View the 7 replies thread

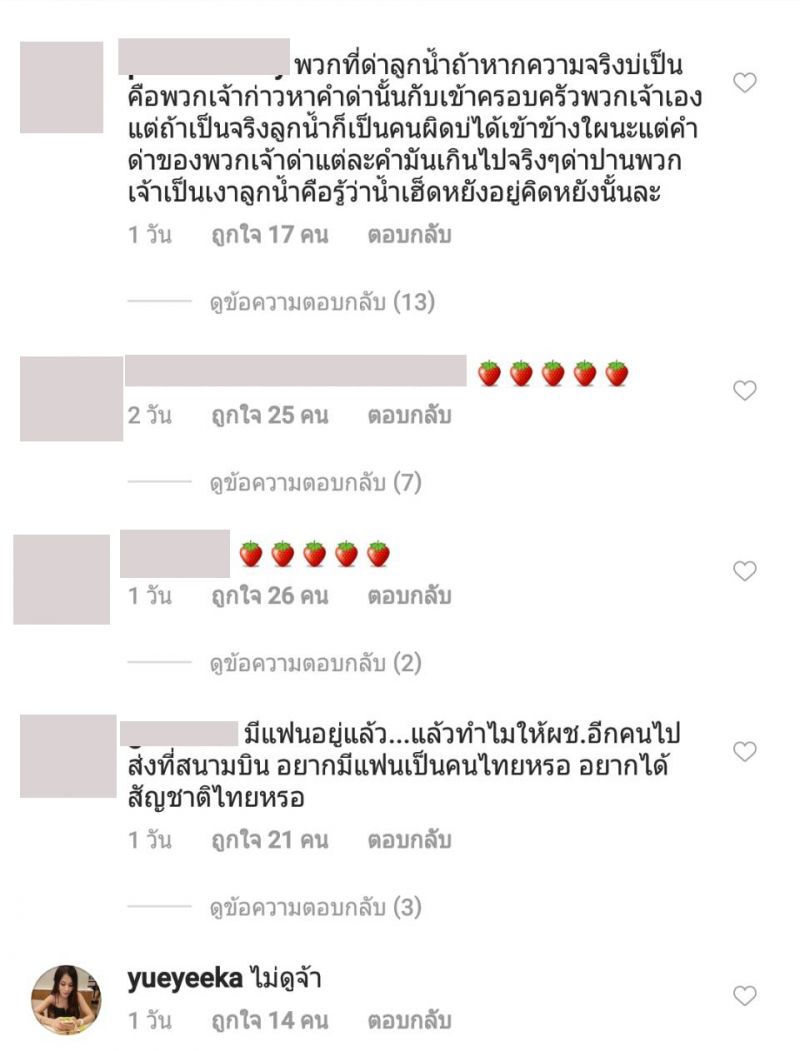[316, 483]
